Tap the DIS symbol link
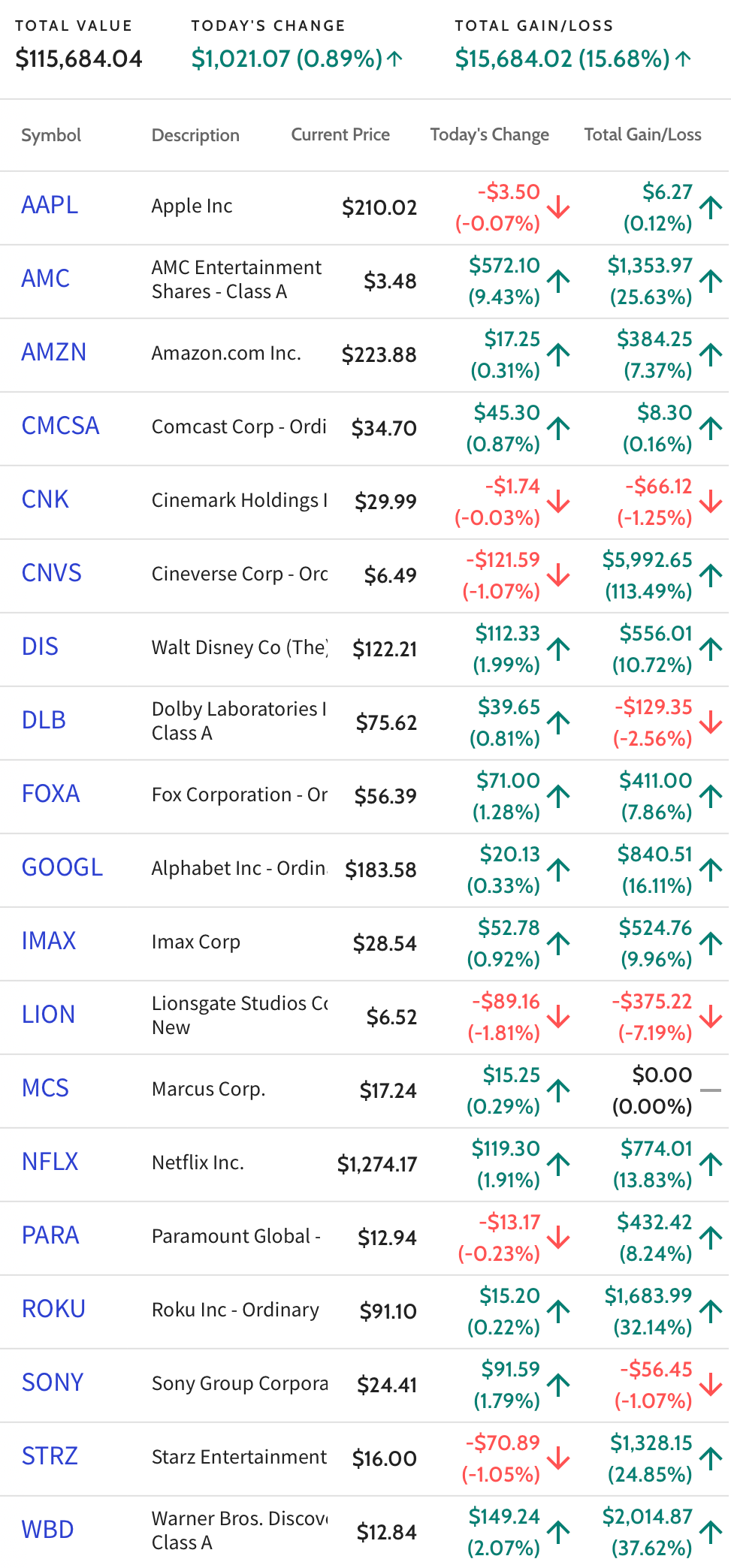This screenshot has height=1568, width=731. (40, 647)
